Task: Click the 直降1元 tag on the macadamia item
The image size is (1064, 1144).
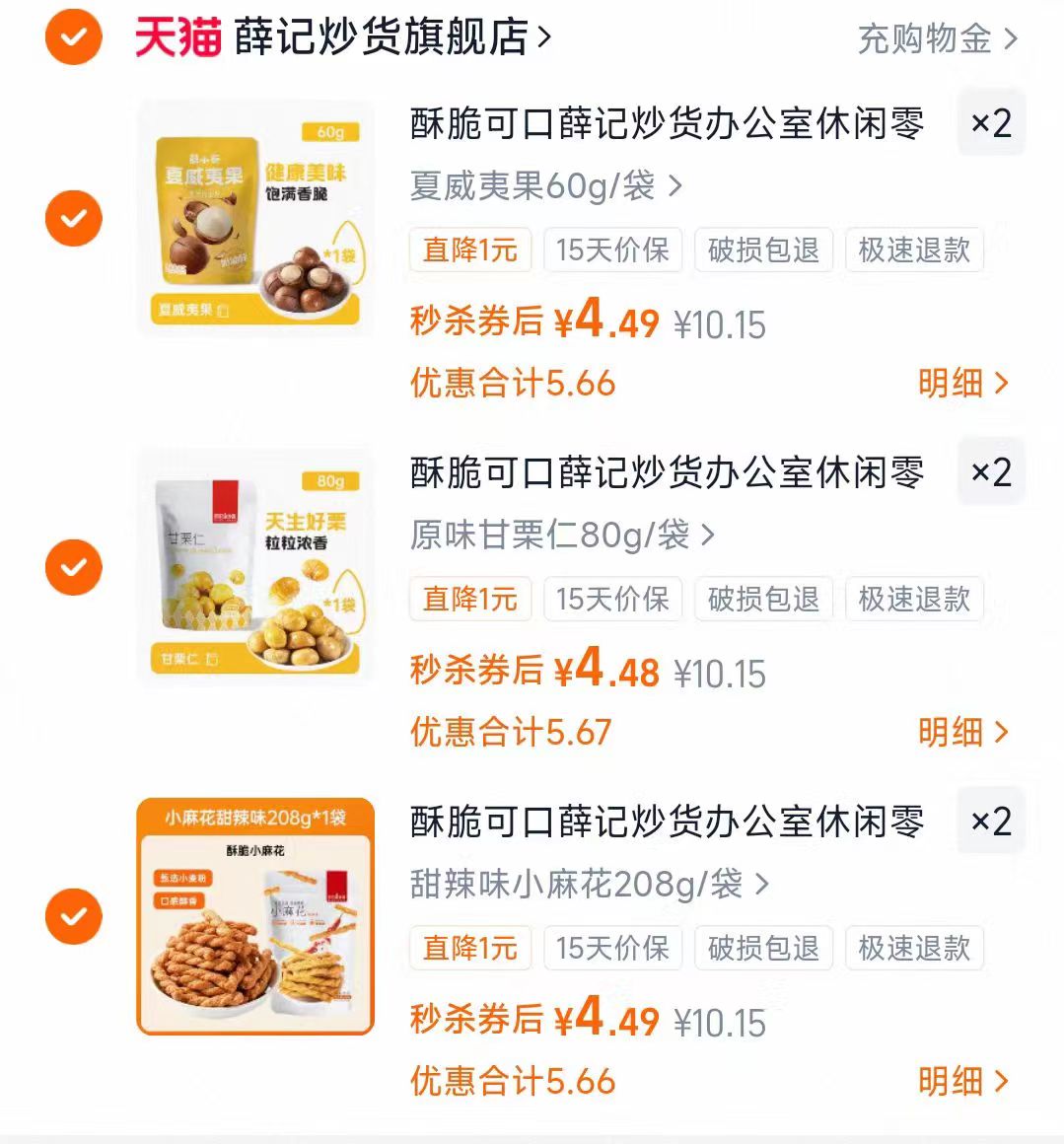Action: [470, 250]
